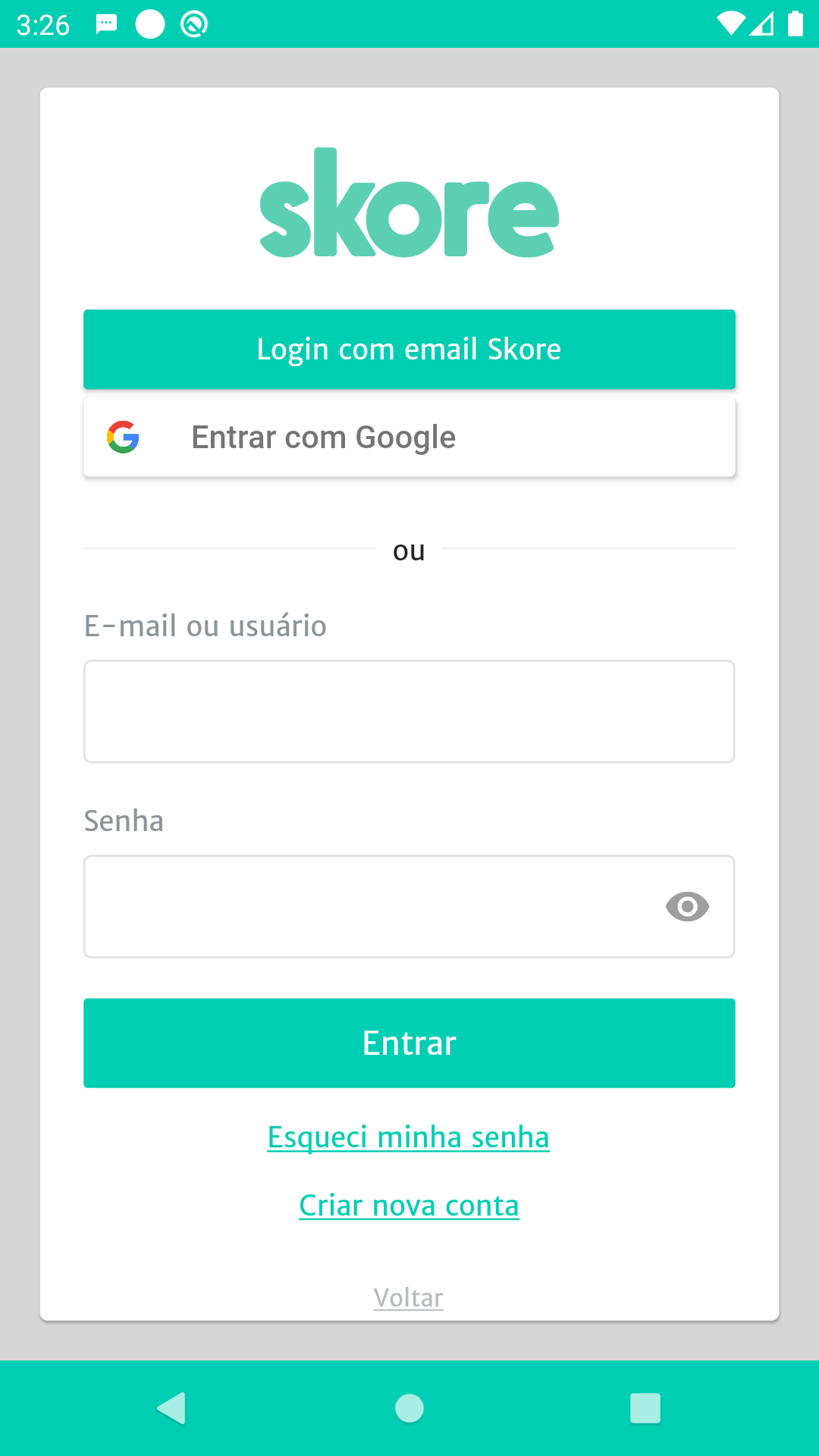Tap the Entrar submit button
This screenshot has width=819, height=1456.
[x=409, y=1043]
